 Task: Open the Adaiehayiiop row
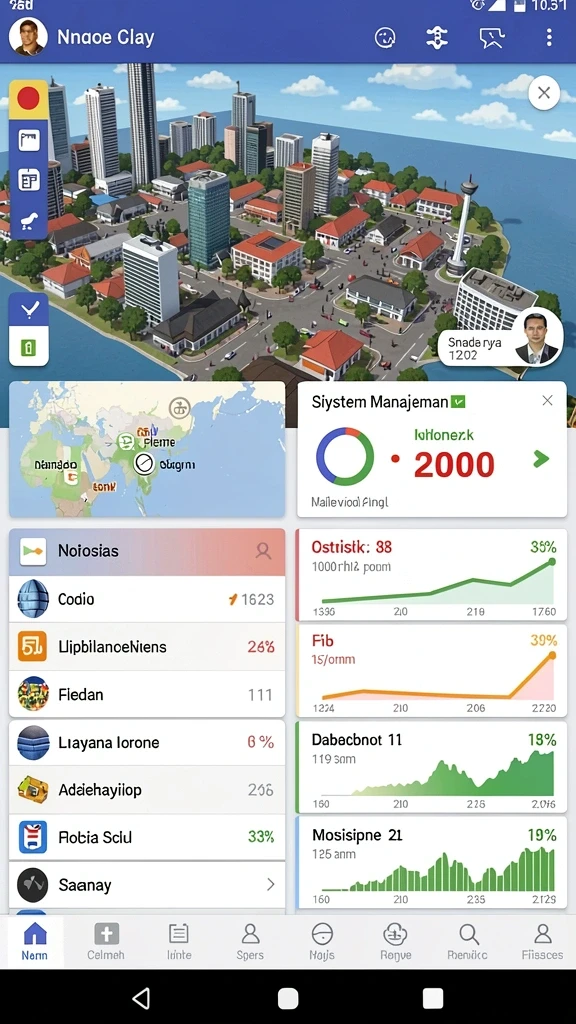[147, 790]
